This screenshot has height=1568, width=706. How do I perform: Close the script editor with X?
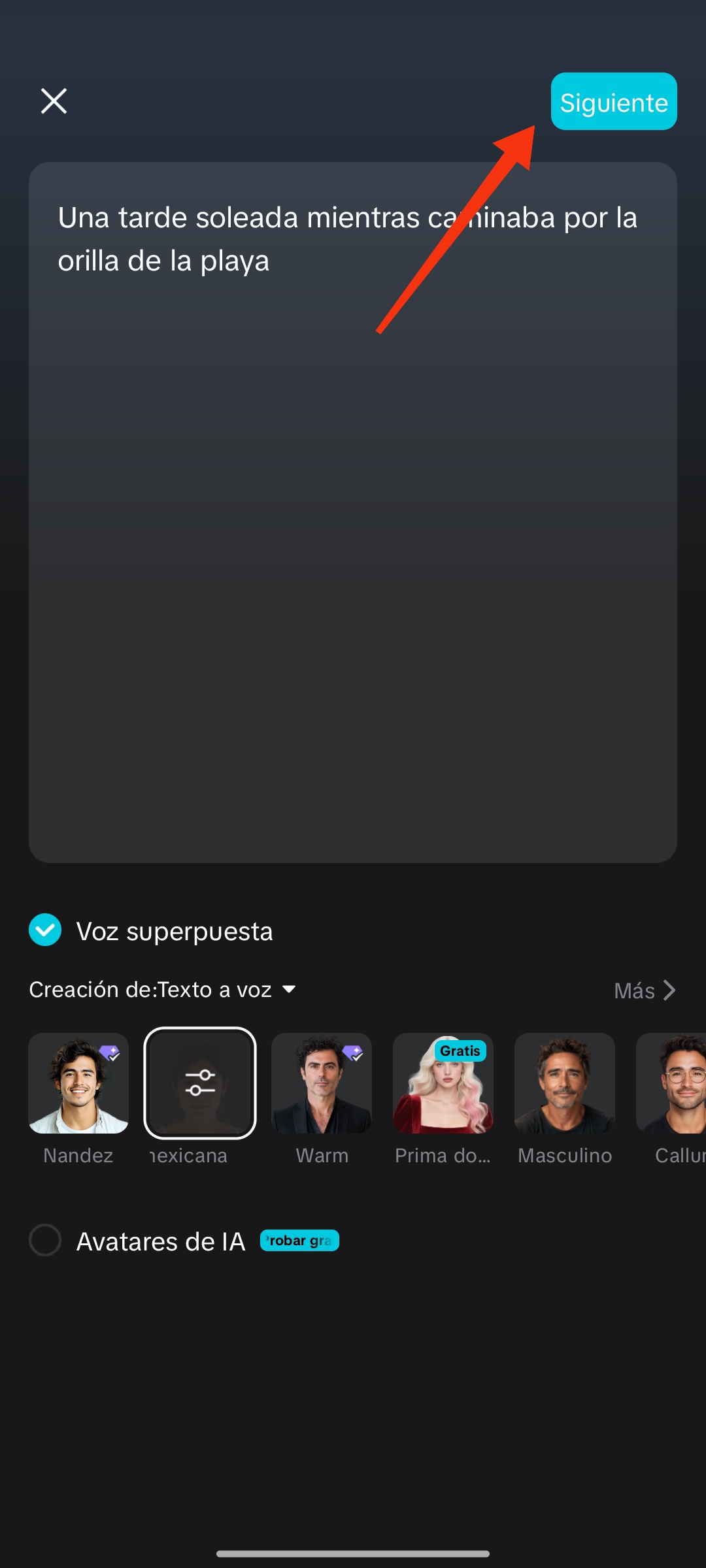(54, 101)
